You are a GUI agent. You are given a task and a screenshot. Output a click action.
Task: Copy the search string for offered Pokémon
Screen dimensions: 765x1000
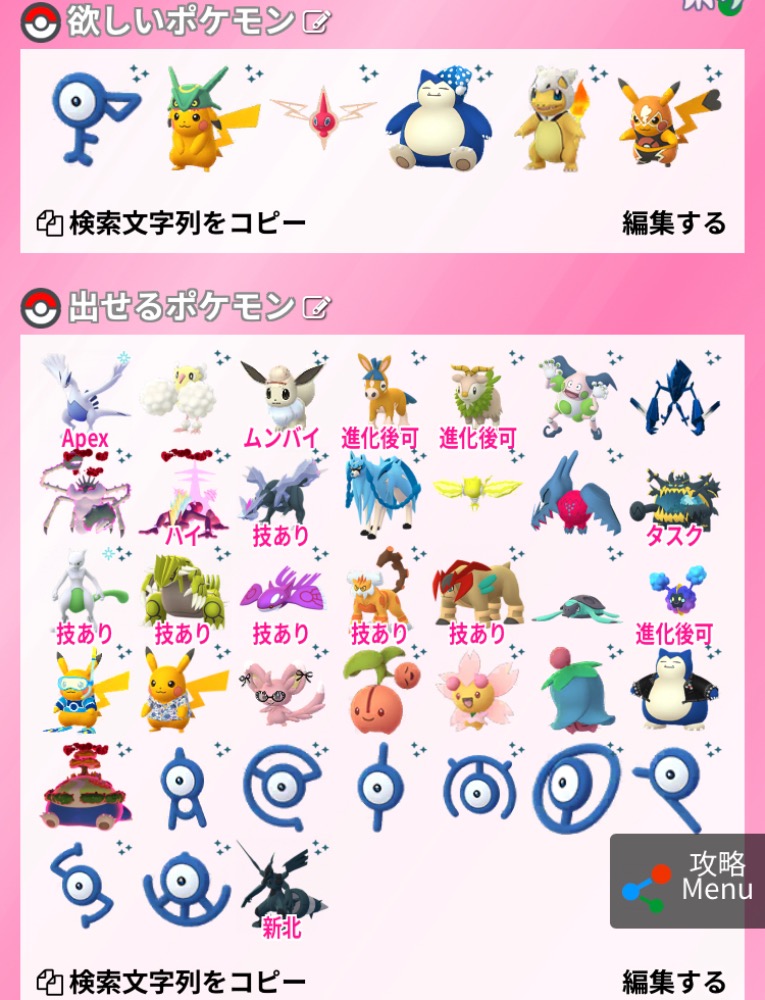[x=171, y=981]
